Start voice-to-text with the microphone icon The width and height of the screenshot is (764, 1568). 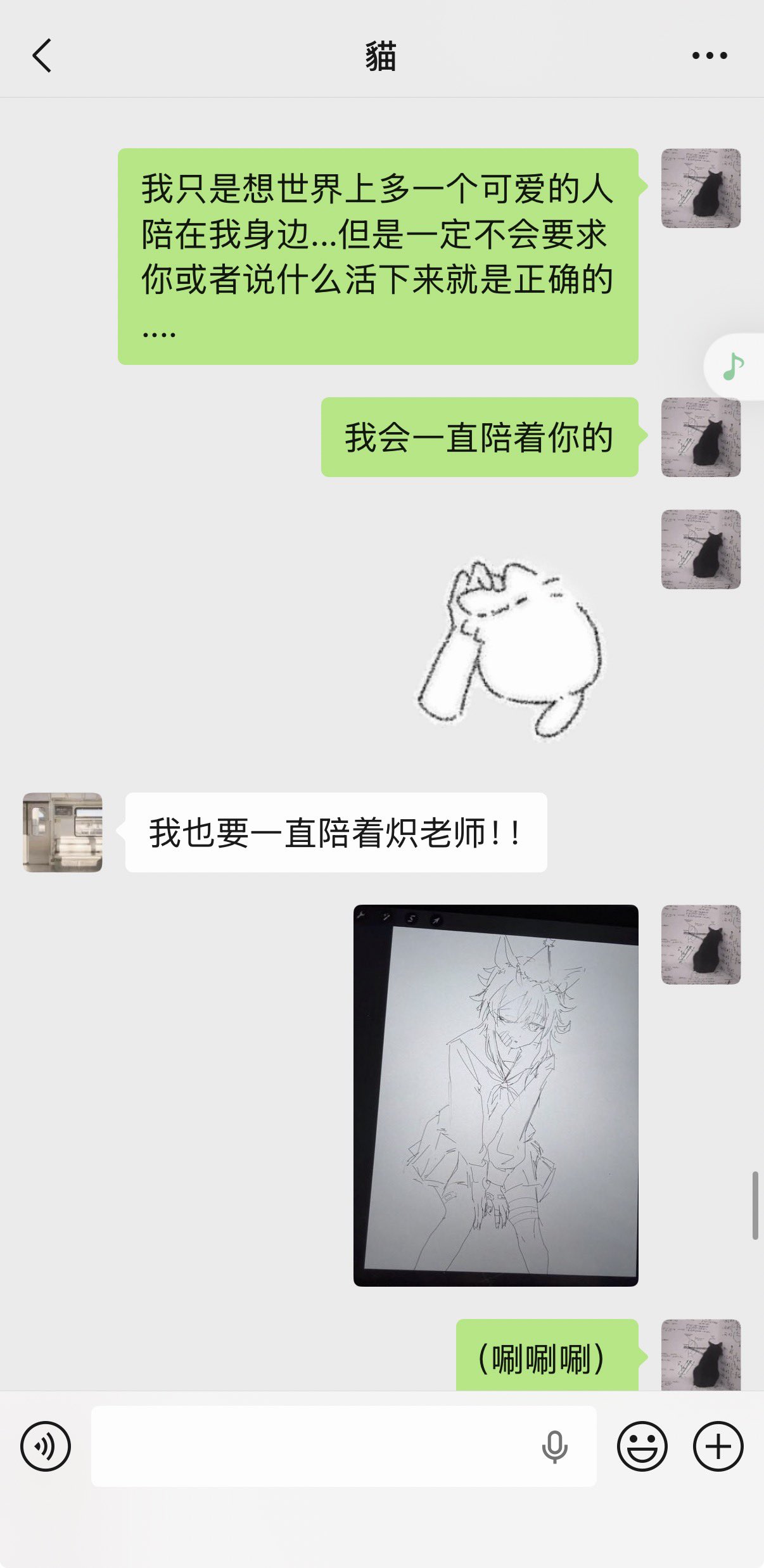click(x=554, y=1447)
